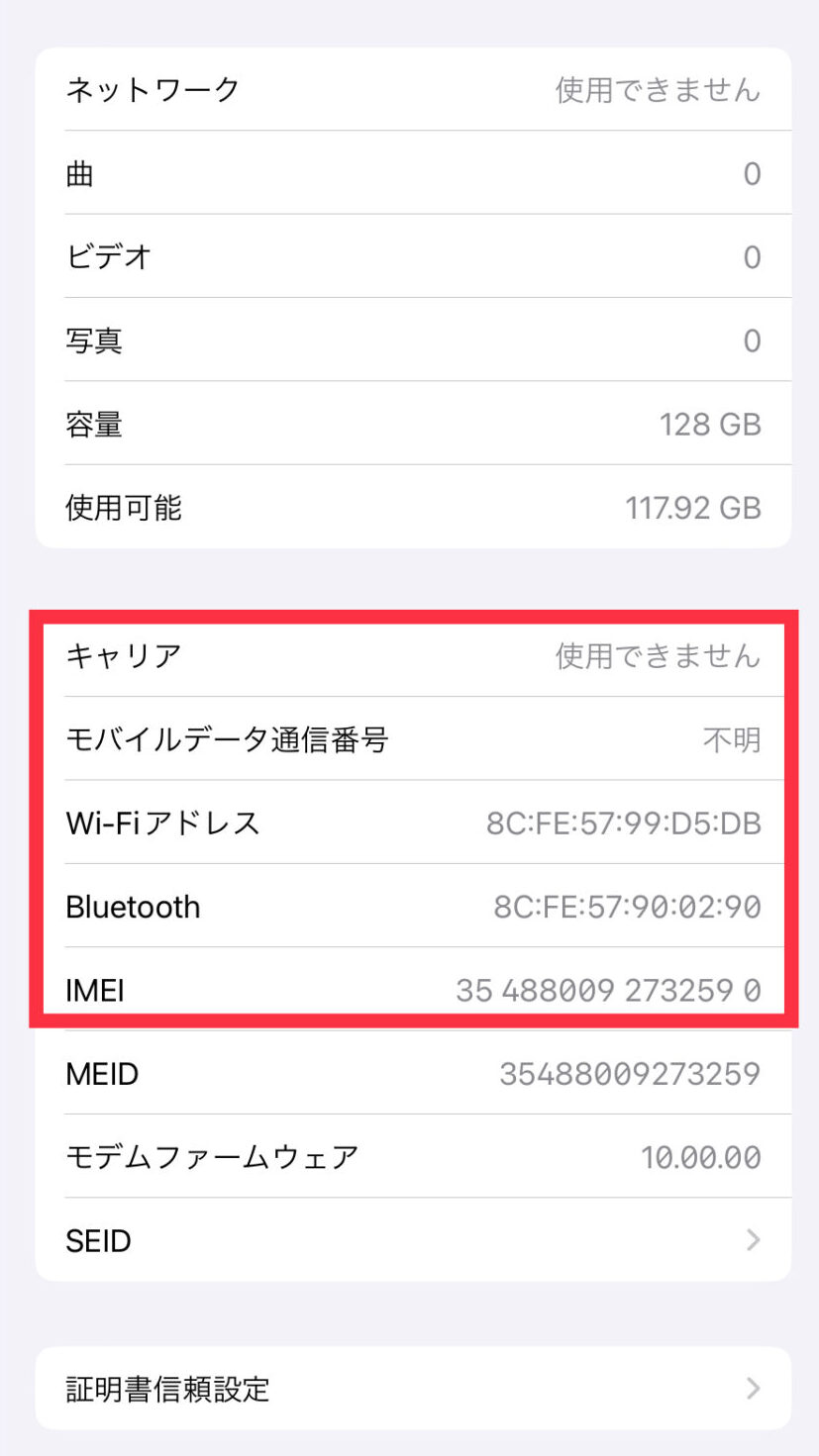
Task: Select the ネットワーク row
Action: [x=409, y=90]
